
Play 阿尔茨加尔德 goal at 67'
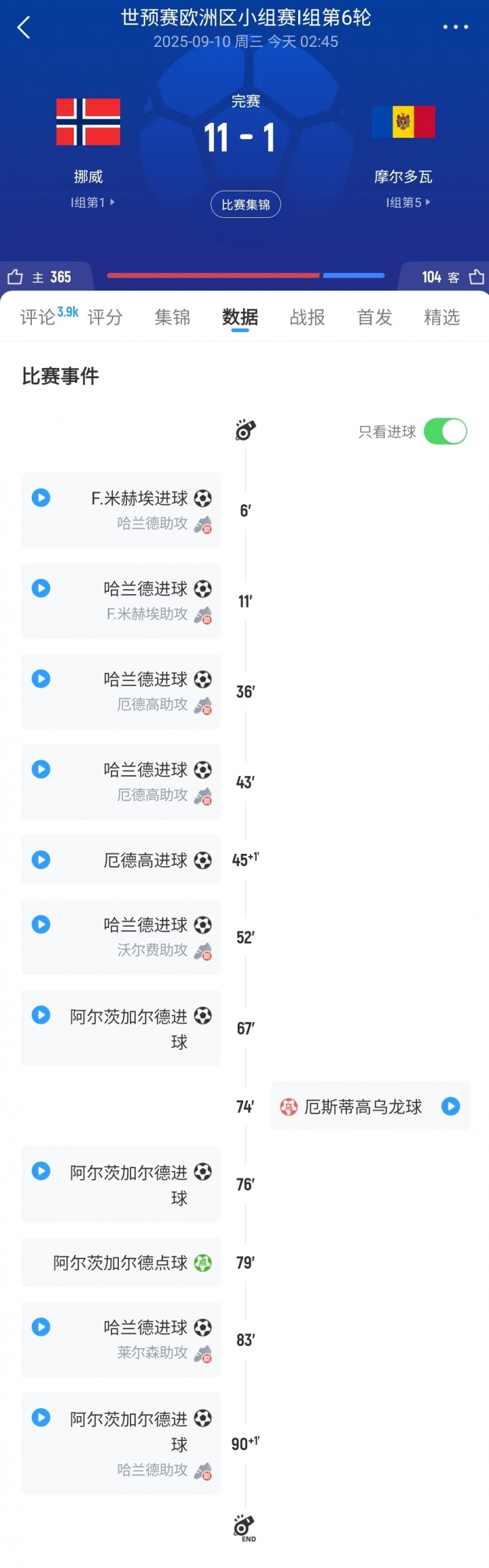41,1015
